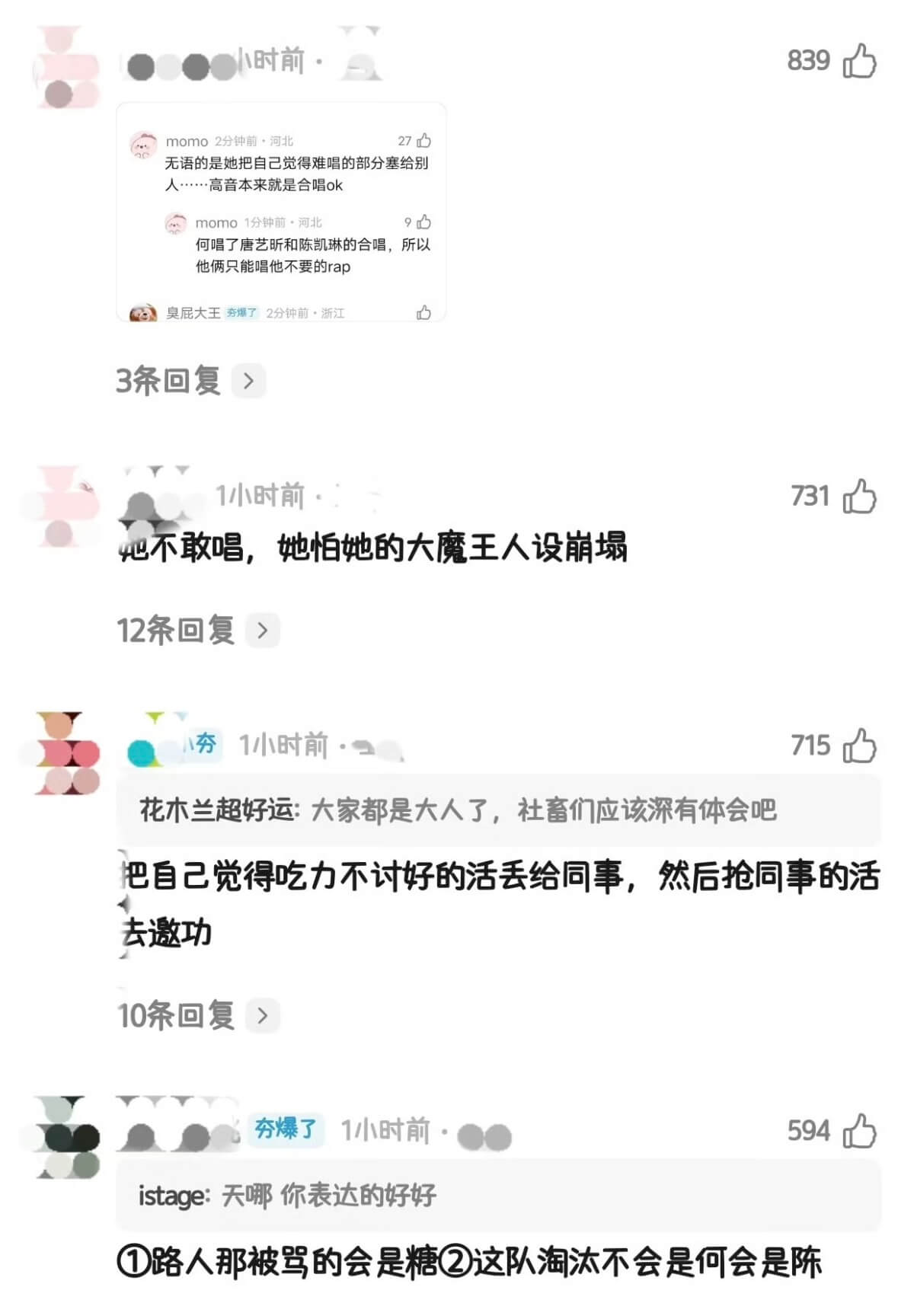Open the screenshot image in first comment
The image size is (914, 1316).
[x=281, y=212]
